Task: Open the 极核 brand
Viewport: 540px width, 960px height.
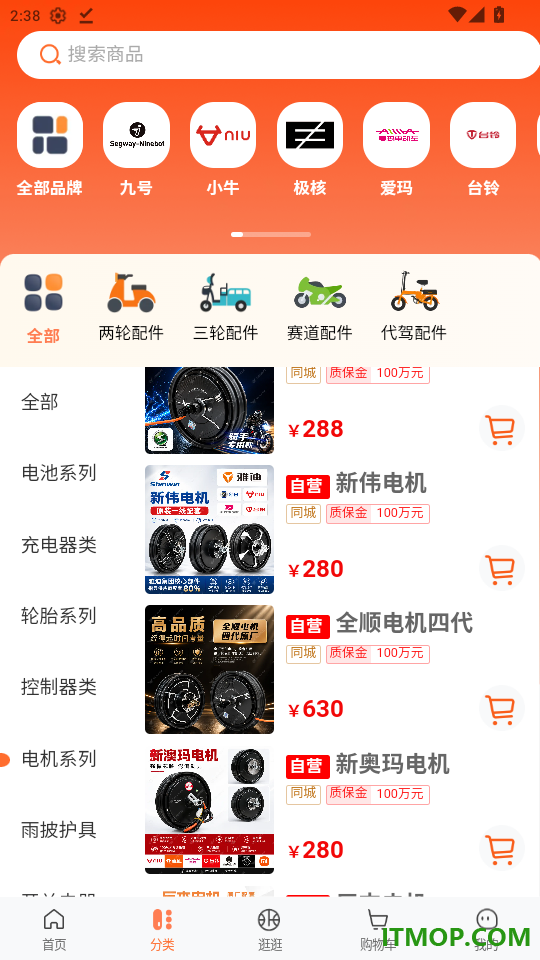Action: coord(310,149)
